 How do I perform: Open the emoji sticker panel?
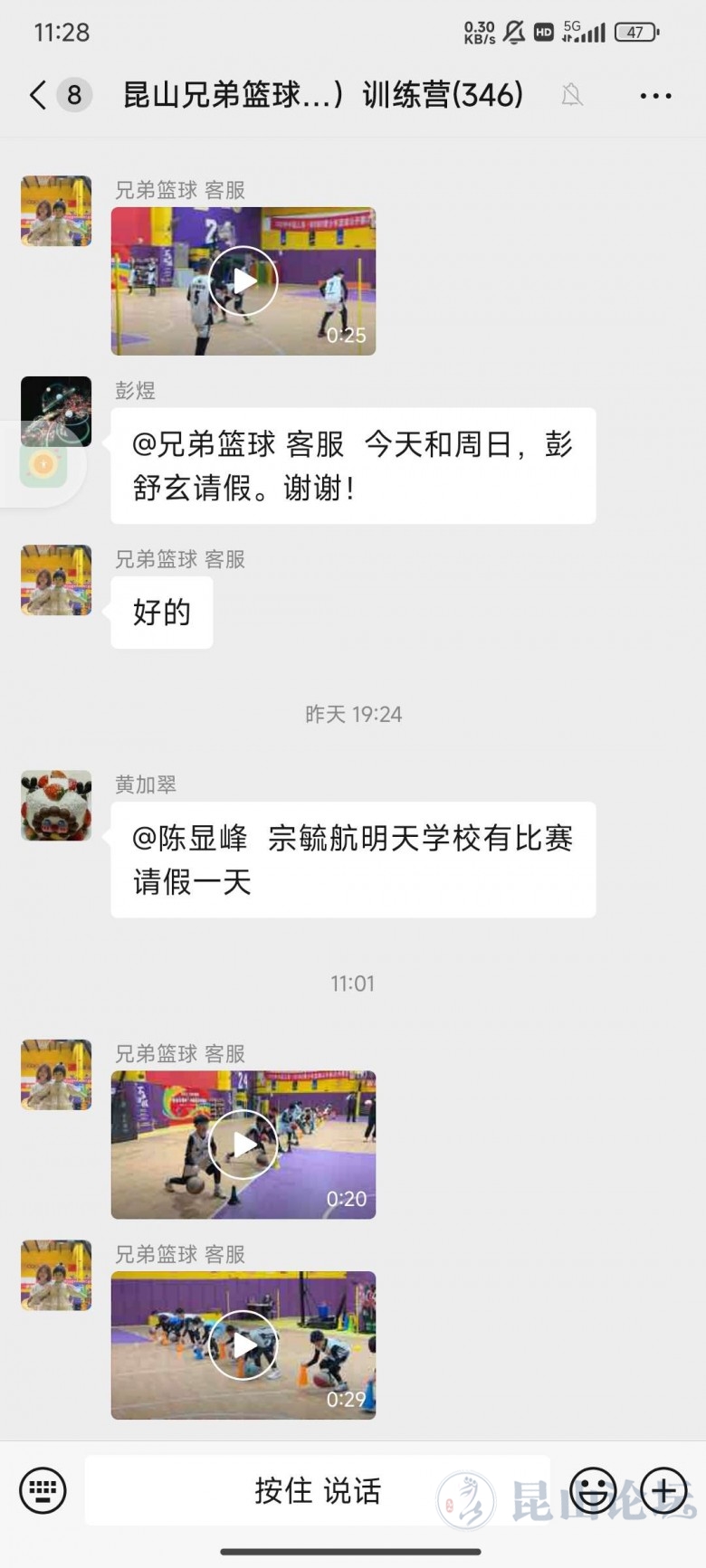[593, 1490]
